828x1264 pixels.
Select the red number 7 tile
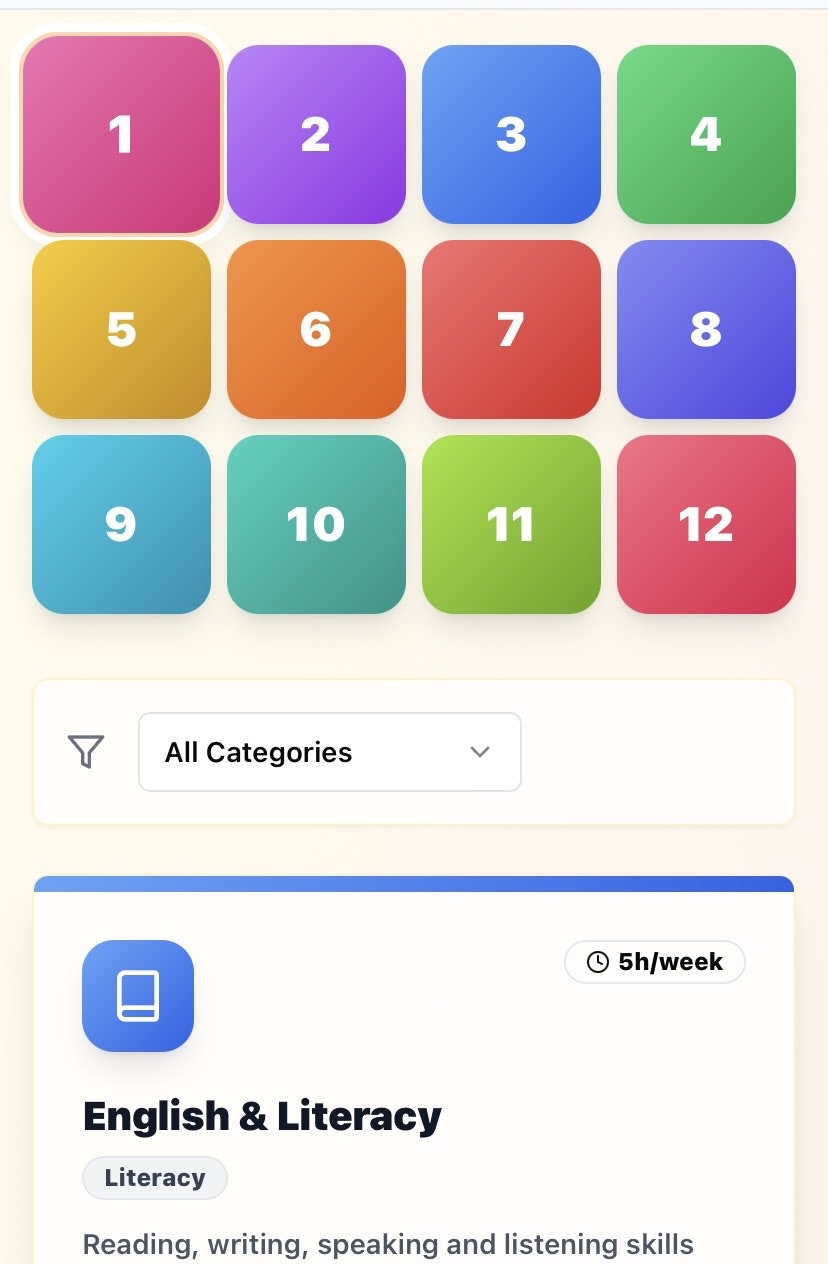click(x=511, y=329)
